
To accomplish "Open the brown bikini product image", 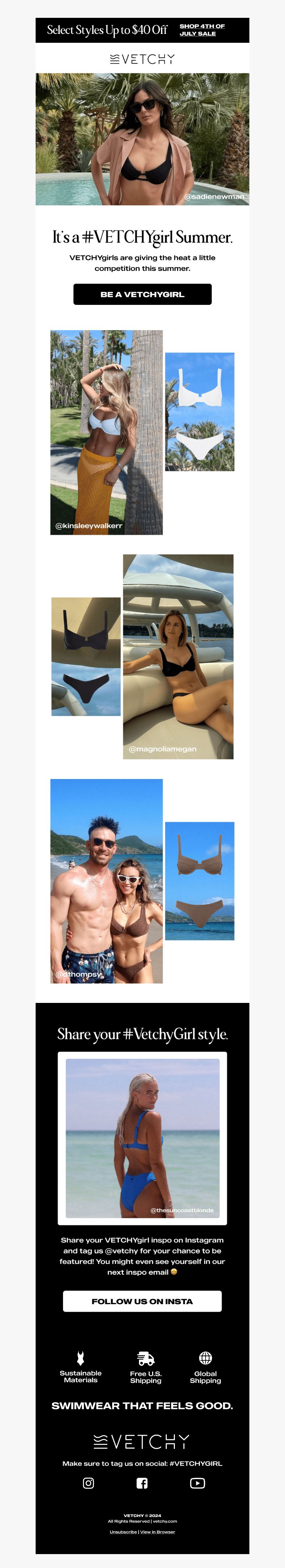I will tap(199, 881).
